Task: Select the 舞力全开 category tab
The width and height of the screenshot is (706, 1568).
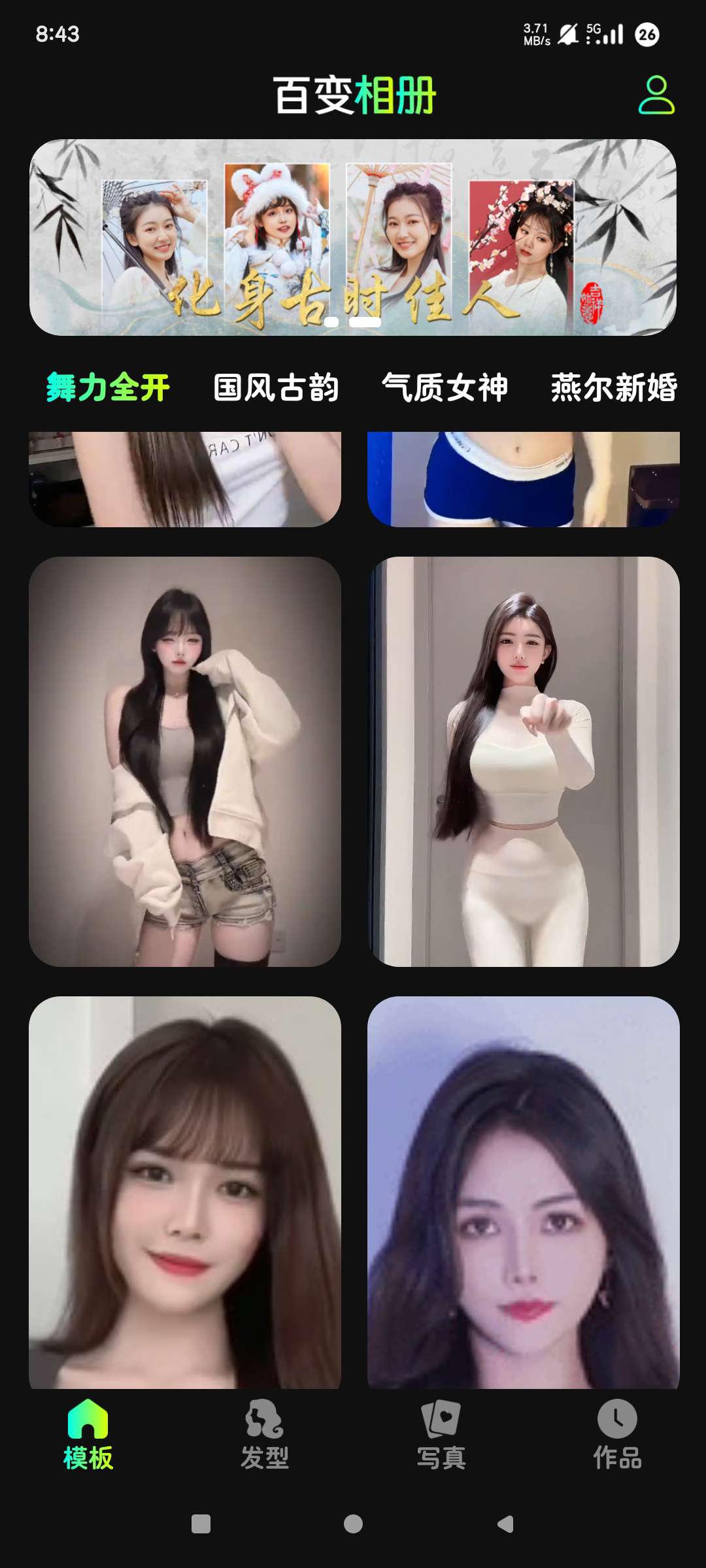Action: (x=108, y=387)
